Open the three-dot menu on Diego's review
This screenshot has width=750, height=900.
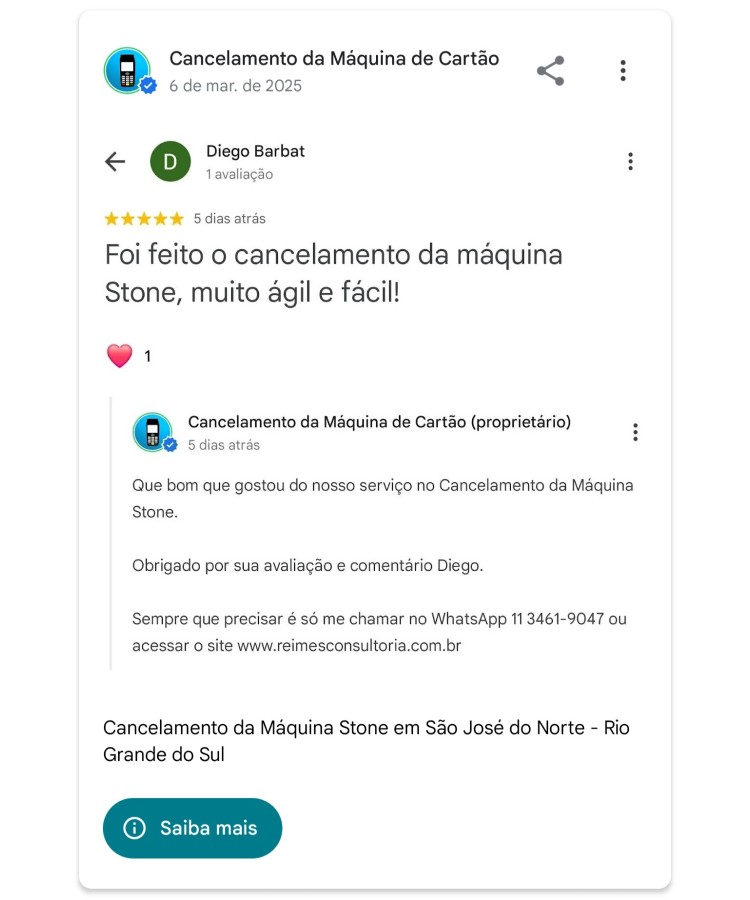point(631,160)
